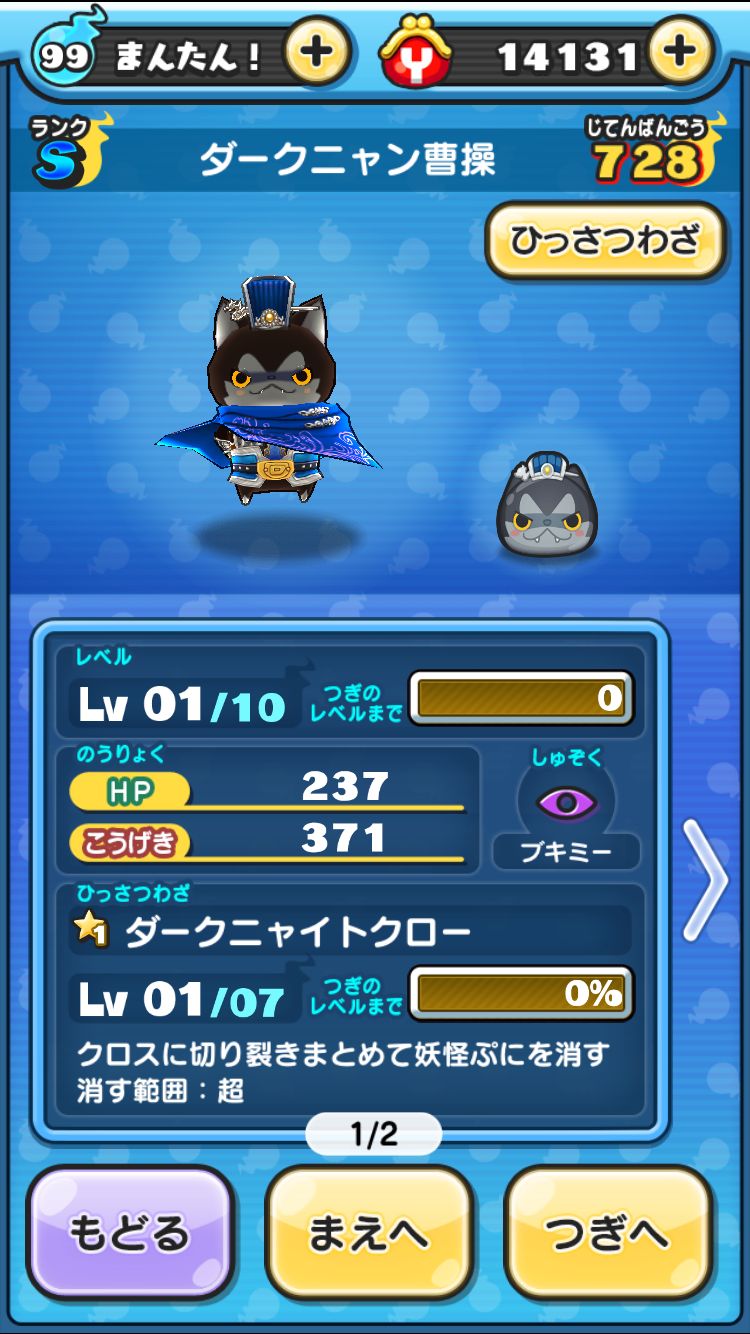Tap つぎへ for the next yo-kai
This screenshot has height=1334, width=750.
point(608,1232)
